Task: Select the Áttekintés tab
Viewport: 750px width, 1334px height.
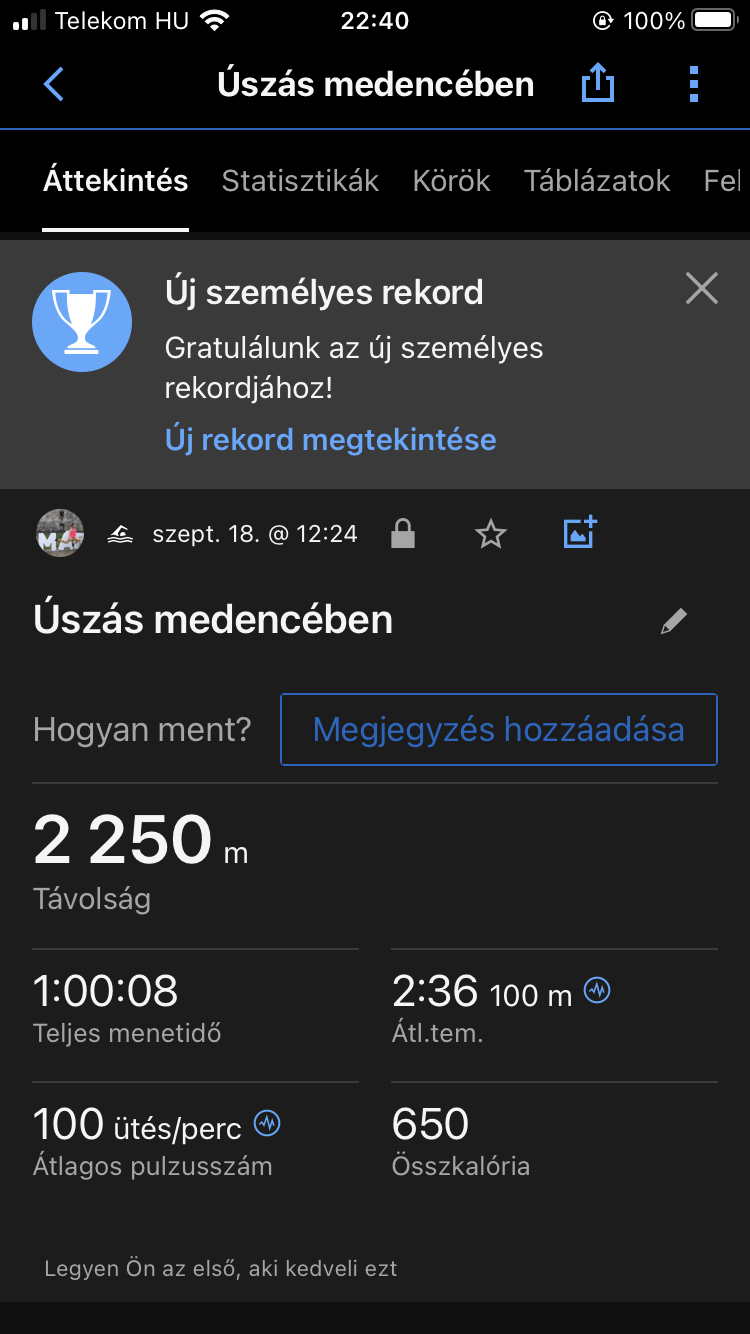Action: tap(116, 181)
